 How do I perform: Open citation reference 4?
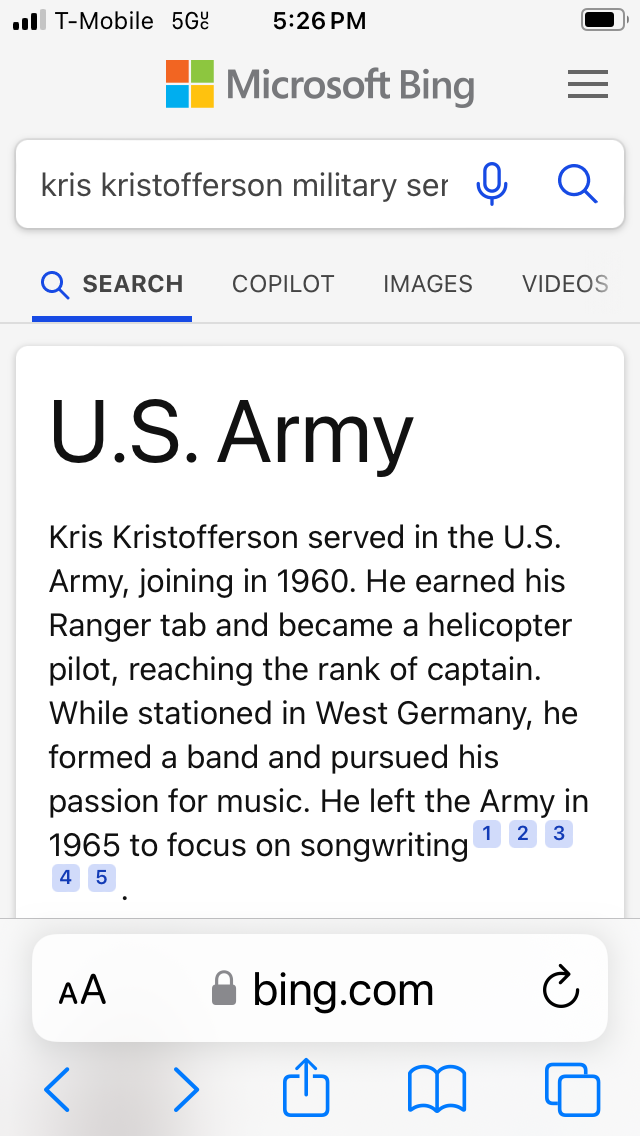(x=66, y=878)
